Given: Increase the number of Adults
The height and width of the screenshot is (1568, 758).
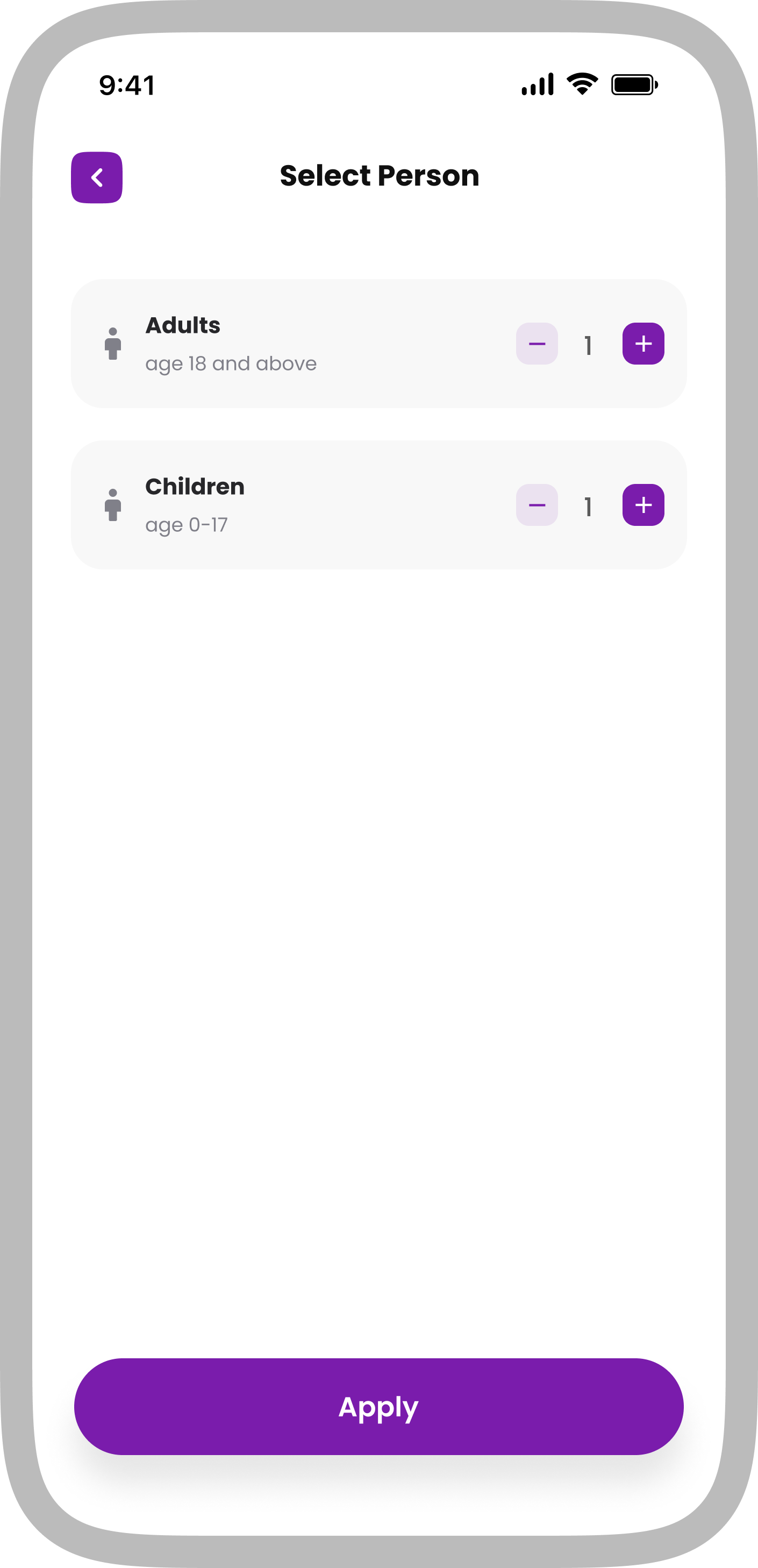Looking at the screenshot, I should tap(643, 344).
